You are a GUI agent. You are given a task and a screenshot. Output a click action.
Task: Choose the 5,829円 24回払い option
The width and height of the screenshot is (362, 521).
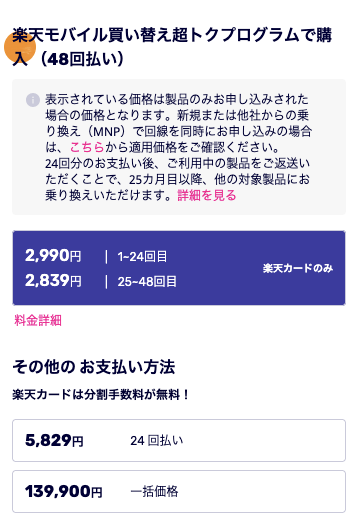pos(179,440)
